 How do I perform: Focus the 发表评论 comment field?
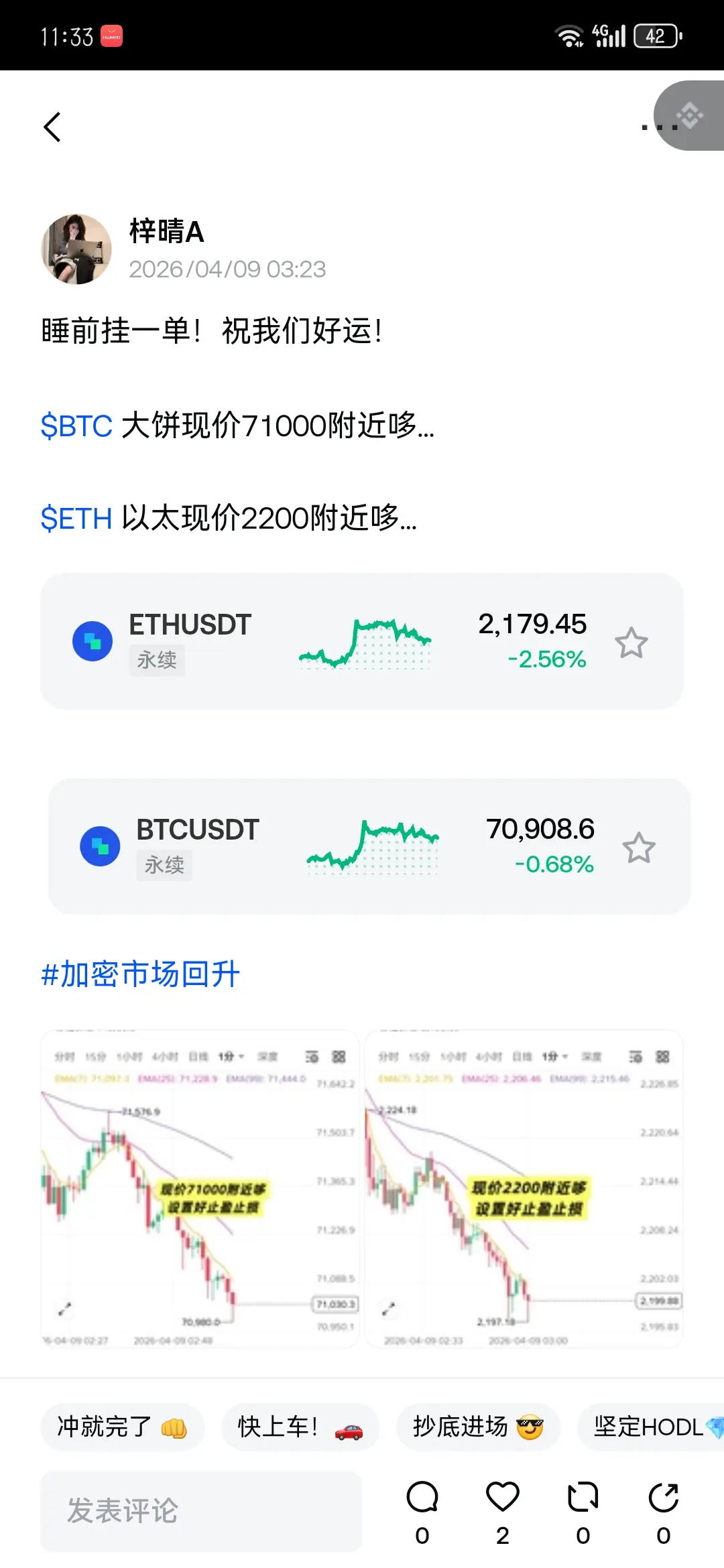201,1511
